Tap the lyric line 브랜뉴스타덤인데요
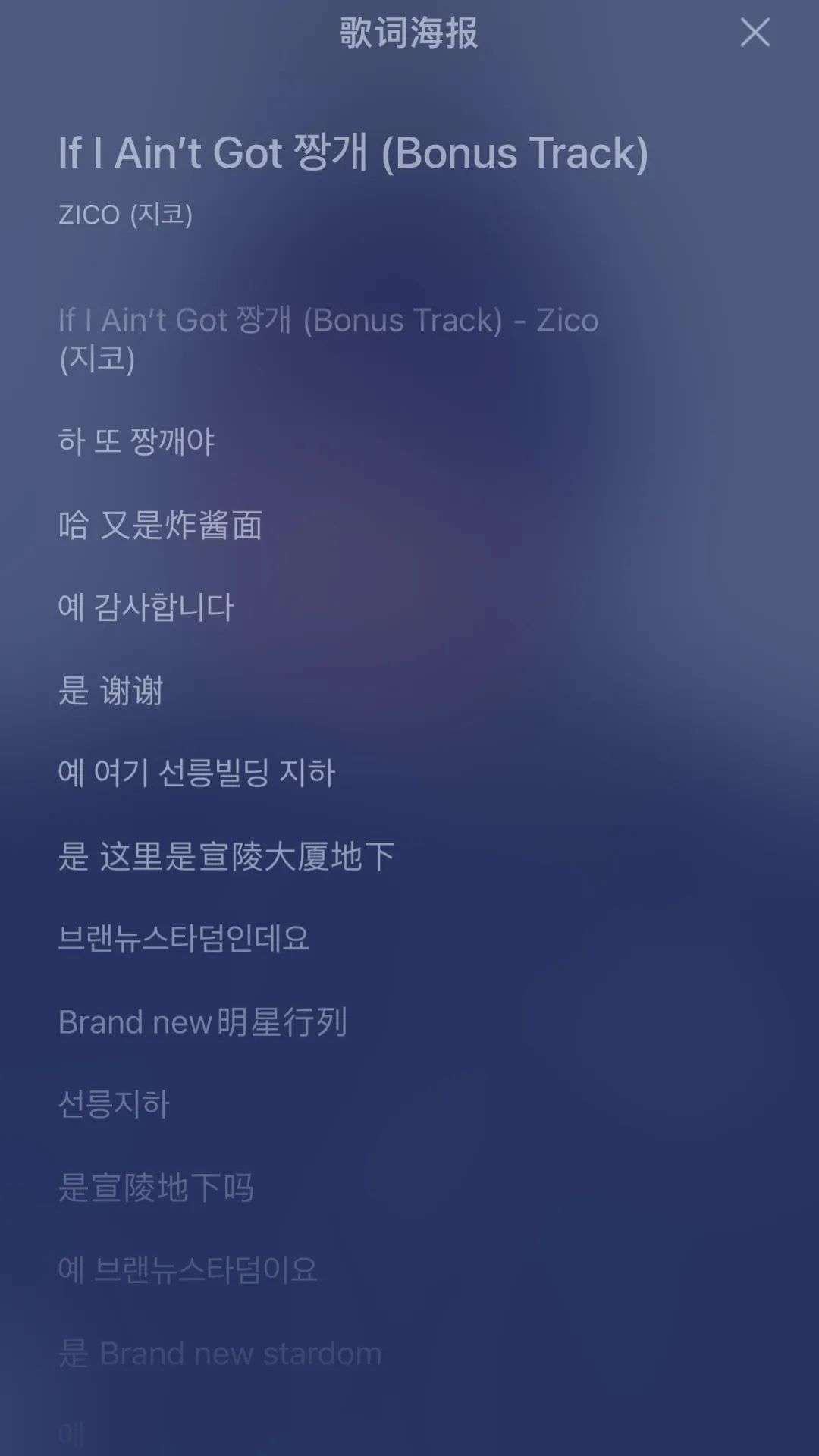The height and width of the screenshot is (1456, 819). pyautogui.click(x=184, y=939)
